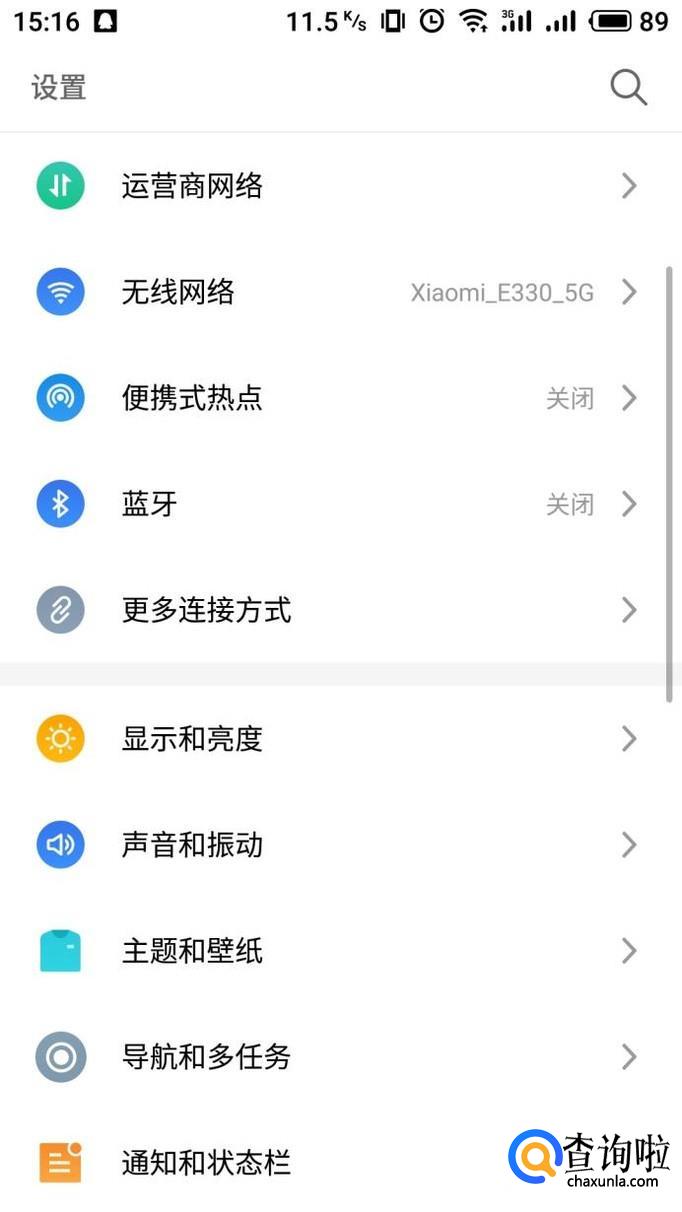This screenshot has width=682, height=1212.
Task: Open 运营商网络 settings
Action: click(192, 186)
